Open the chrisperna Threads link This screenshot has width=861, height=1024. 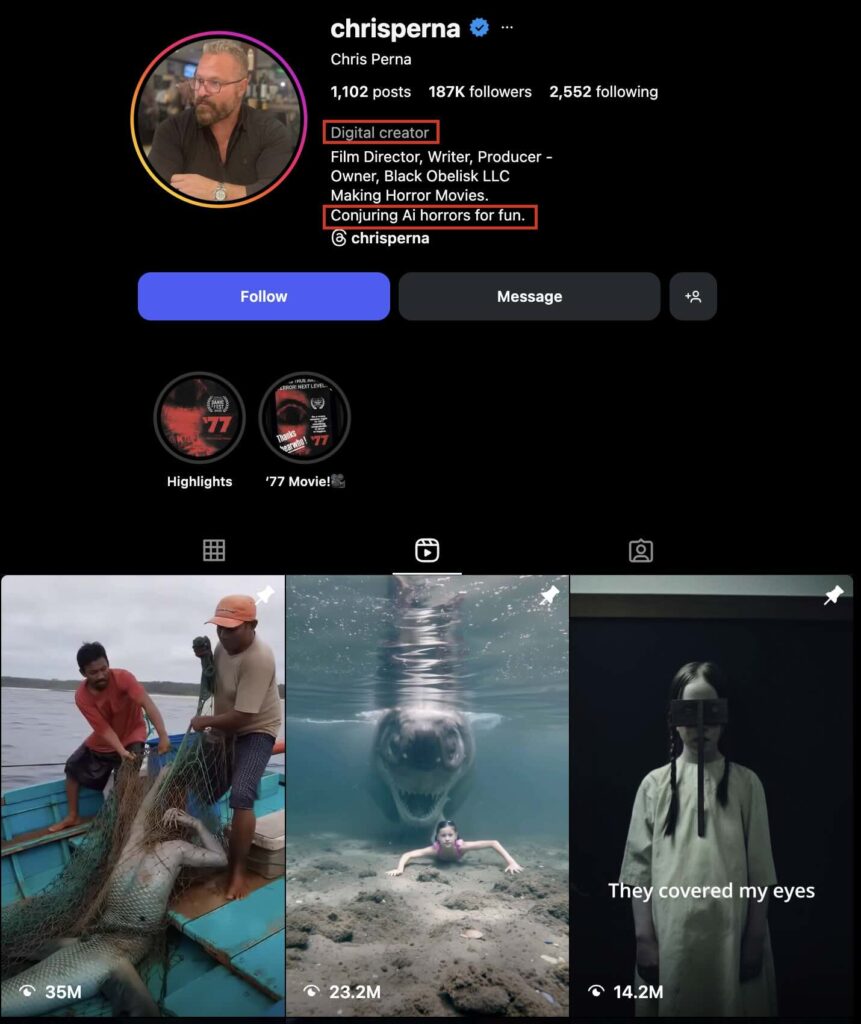point(380,238)
